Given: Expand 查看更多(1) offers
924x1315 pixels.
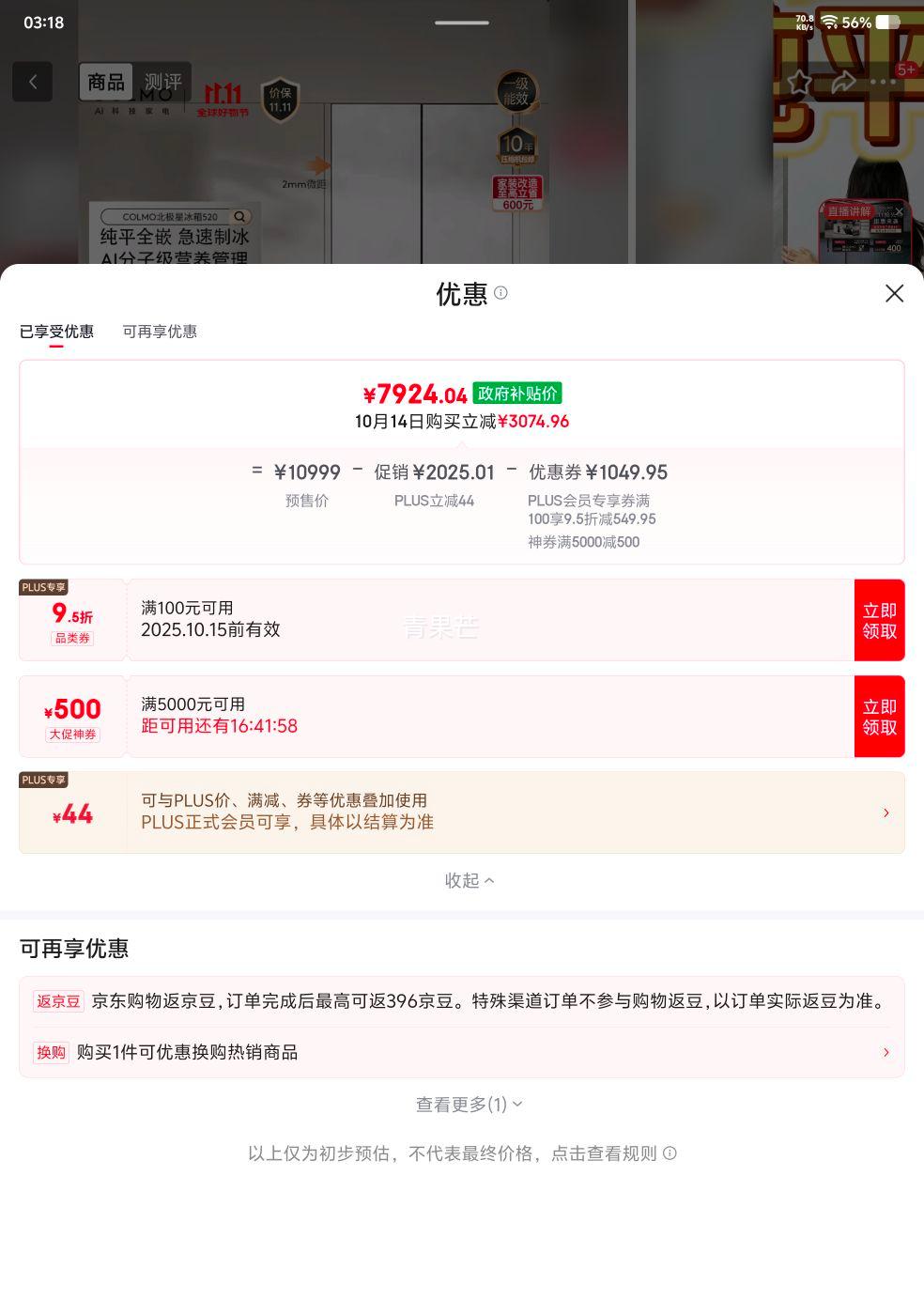Looking at the screenshot, I should pyautogui.click(x=469, y=1105).
